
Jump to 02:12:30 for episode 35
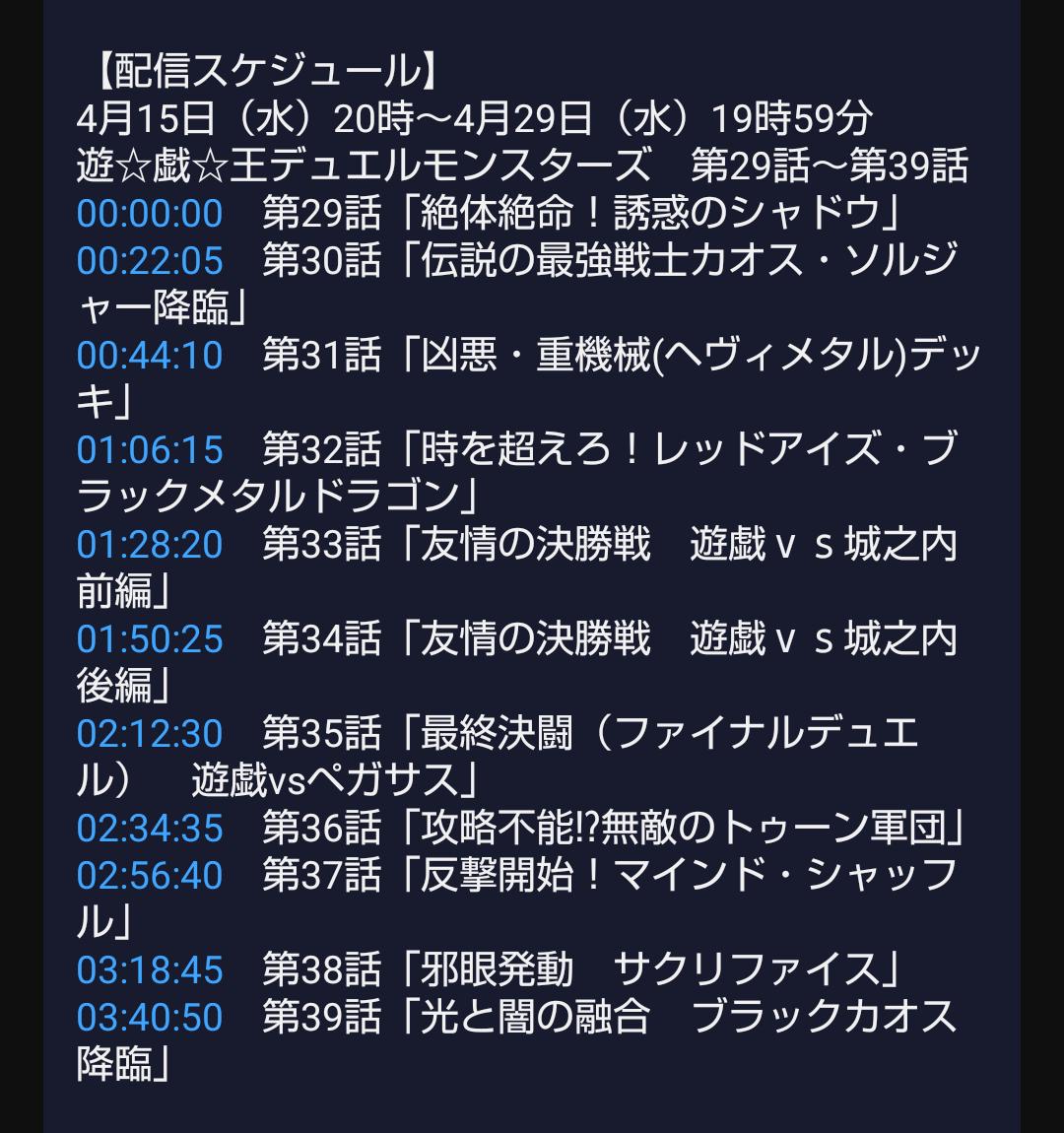[x=150, y=734]
